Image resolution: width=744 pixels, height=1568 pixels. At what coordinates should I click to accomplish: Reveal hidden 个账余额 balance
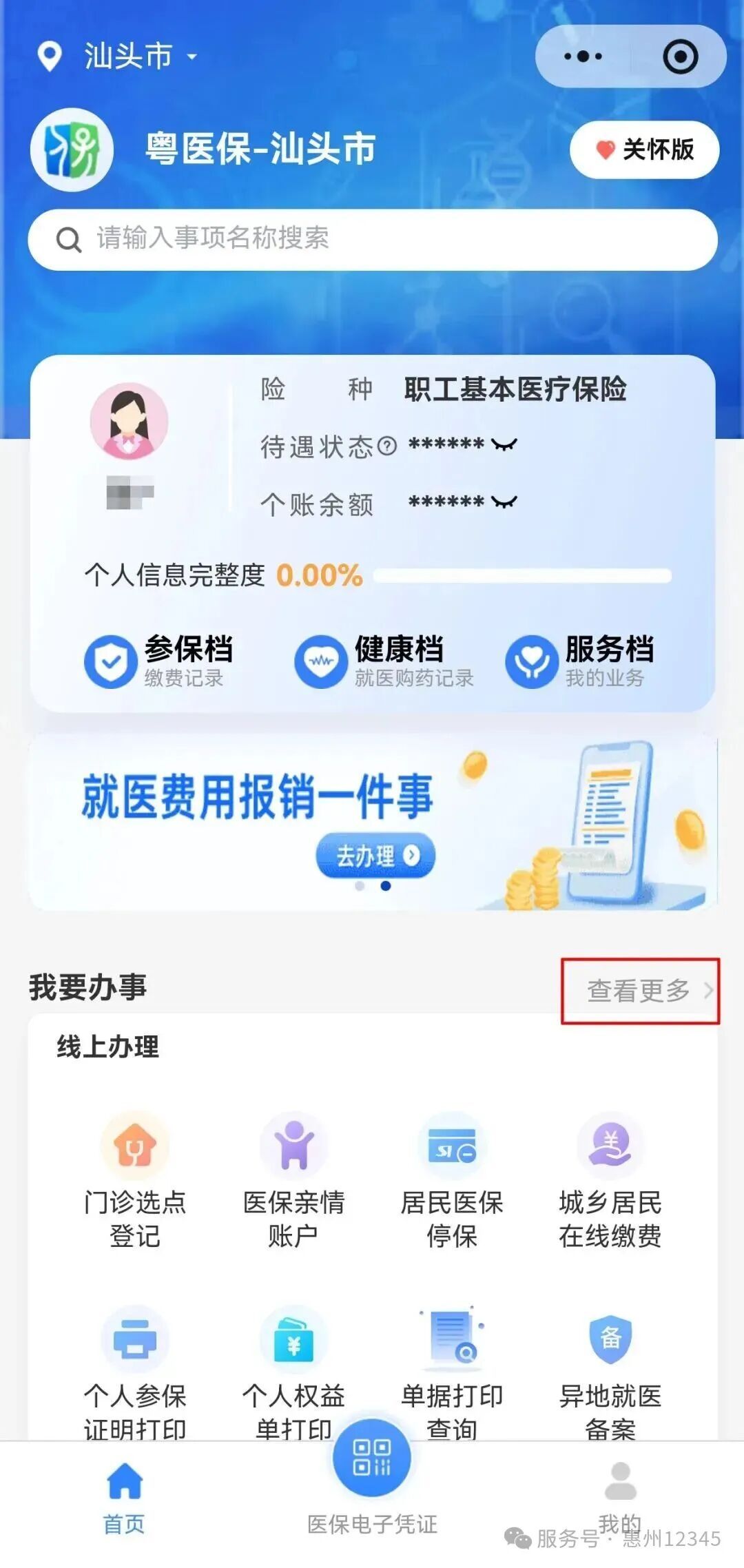[504, 502]
